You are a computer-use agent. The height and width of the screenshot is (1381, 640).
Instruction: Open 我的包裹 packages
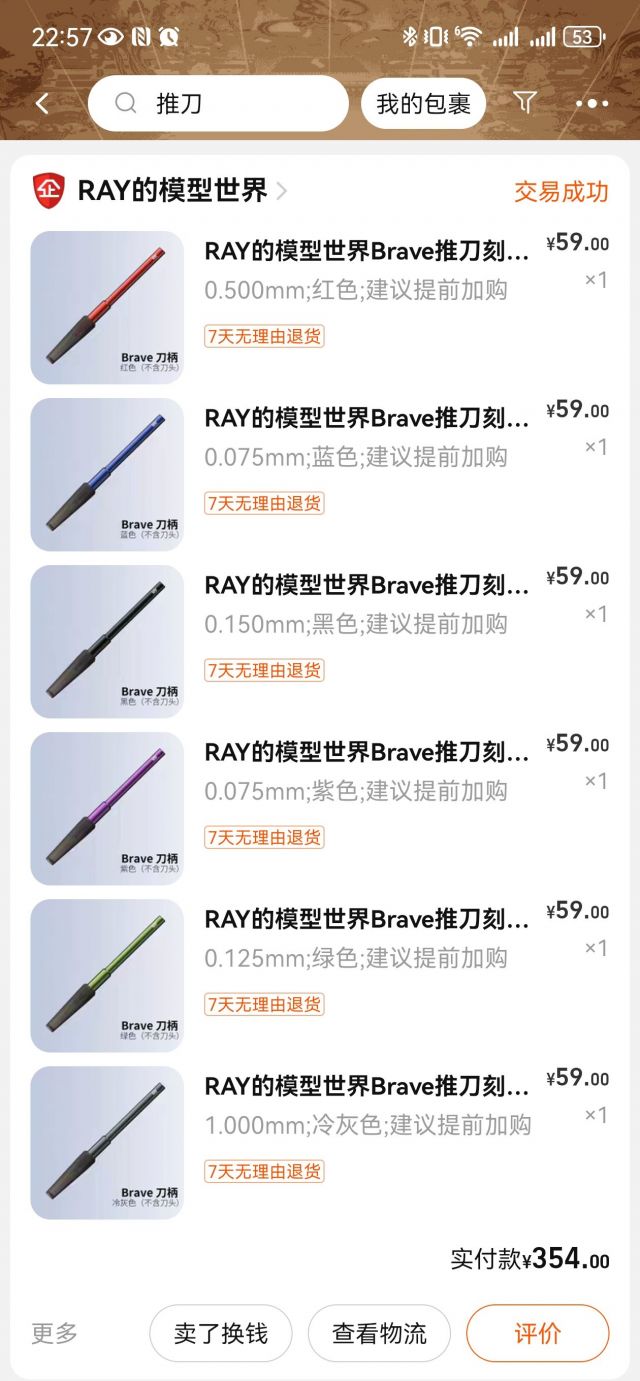tap(423, 103)
